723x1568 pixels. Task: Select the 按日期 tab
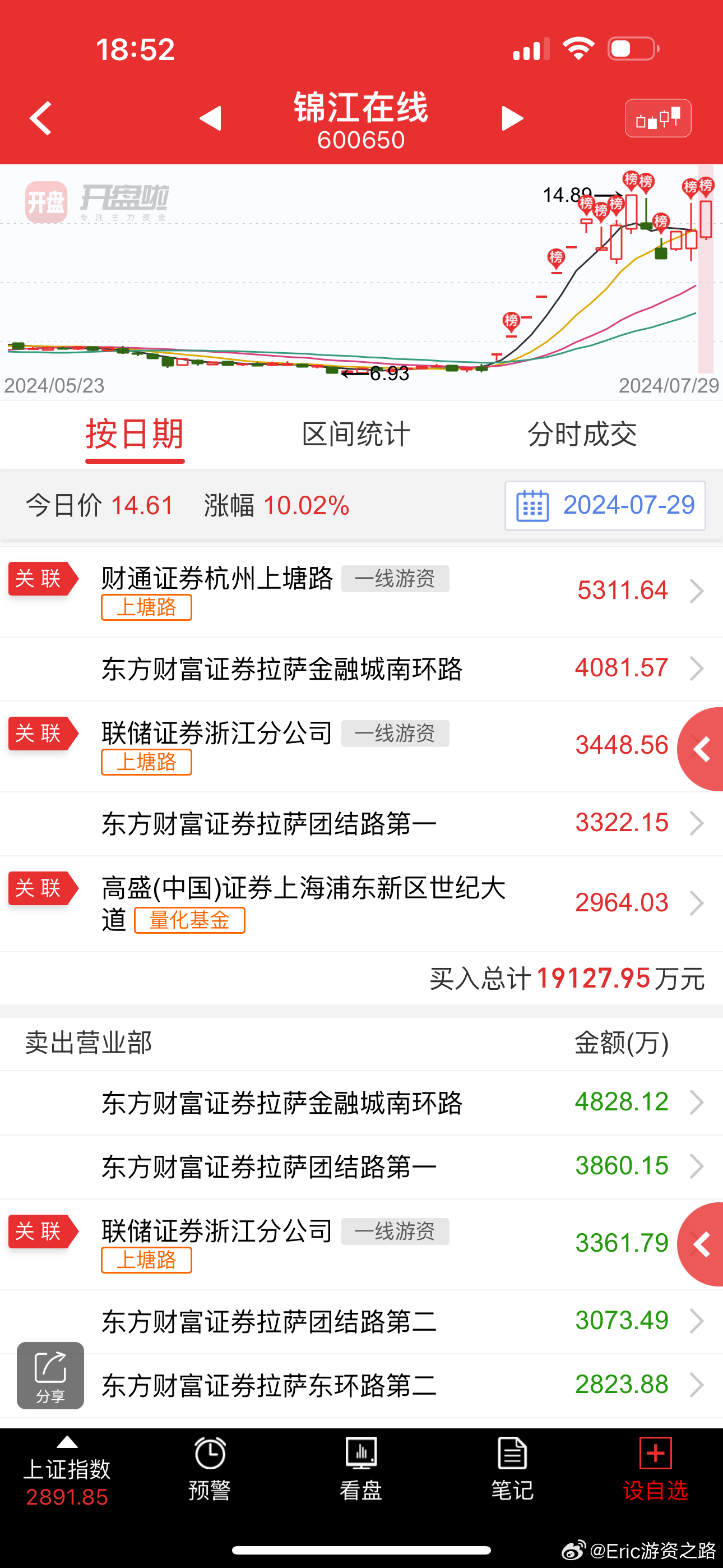135,435
